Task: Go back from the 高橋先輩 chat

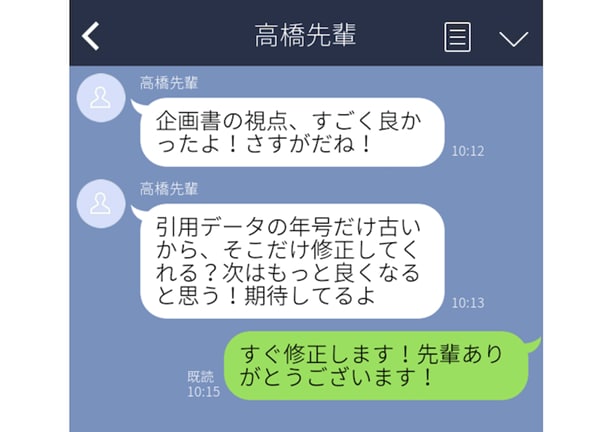Action: [91, 37]
